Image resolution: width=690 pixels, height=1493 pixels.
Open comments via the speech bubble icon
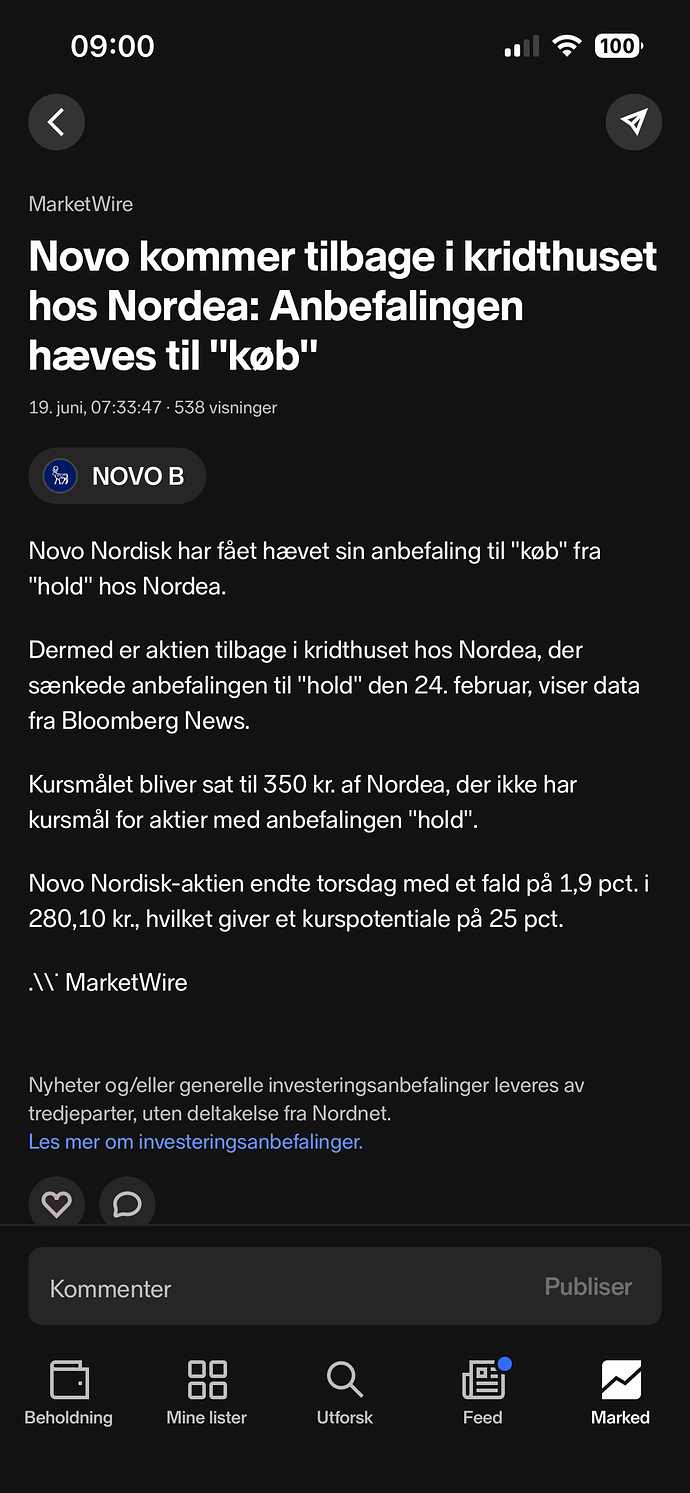pos(127,1204)
